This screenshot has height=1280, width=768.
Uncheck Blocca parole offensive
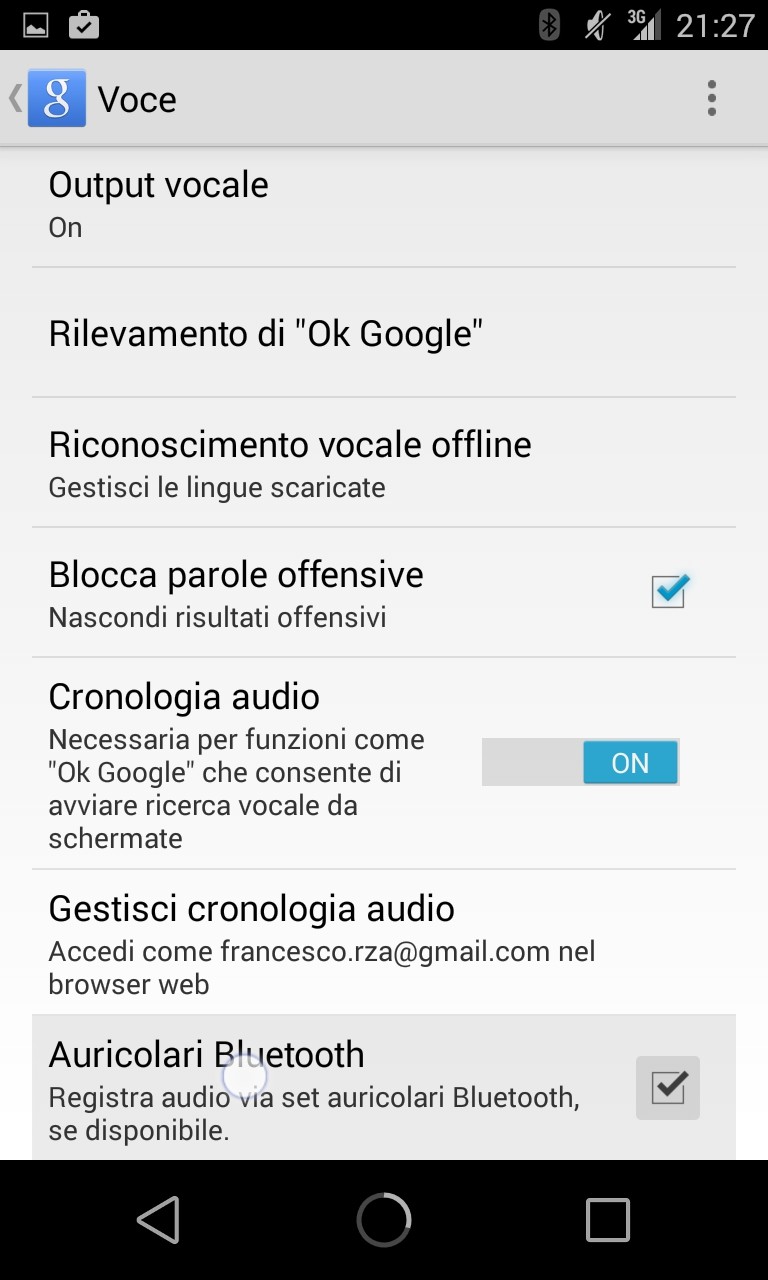[668, 592]
